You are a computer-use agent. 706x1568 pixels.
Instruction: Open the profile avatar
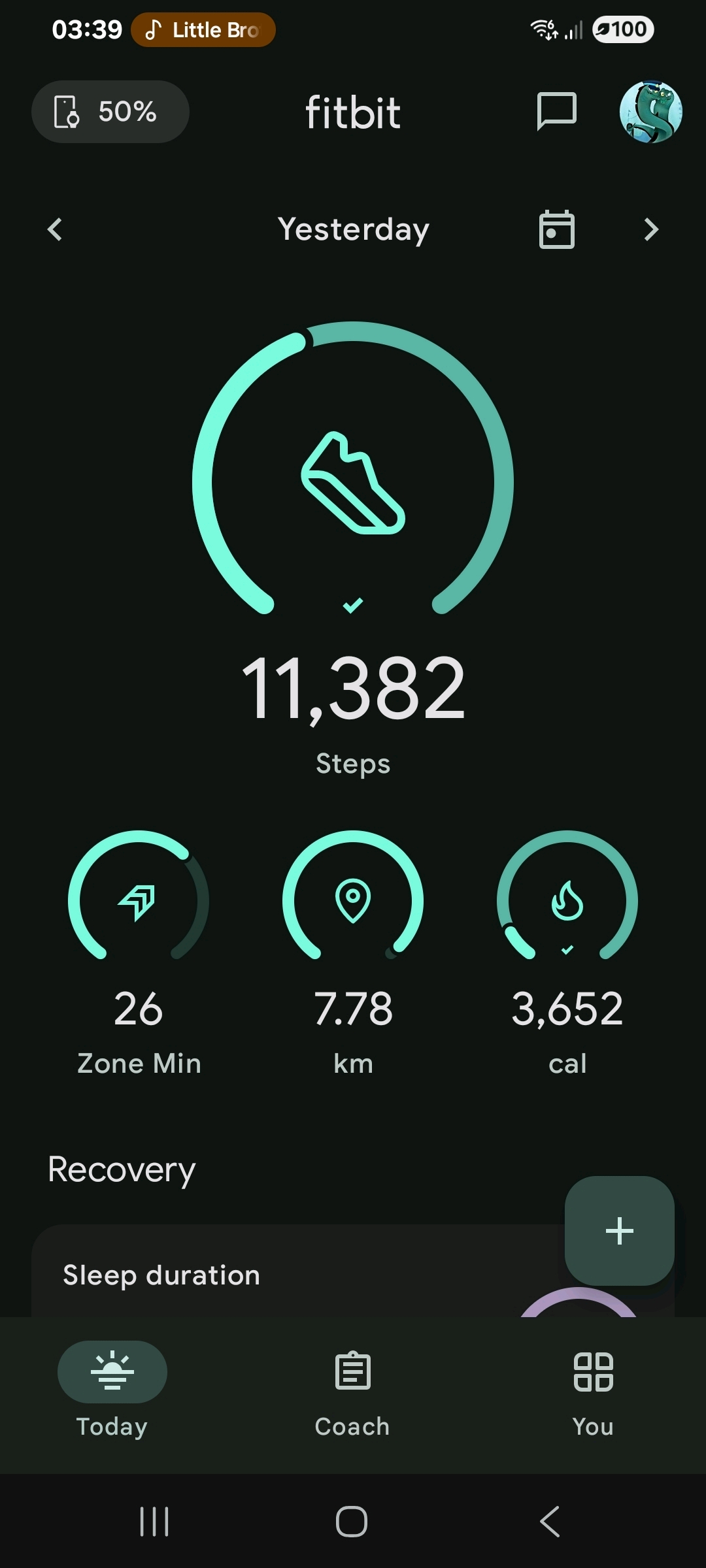click(x=650, y=112)
